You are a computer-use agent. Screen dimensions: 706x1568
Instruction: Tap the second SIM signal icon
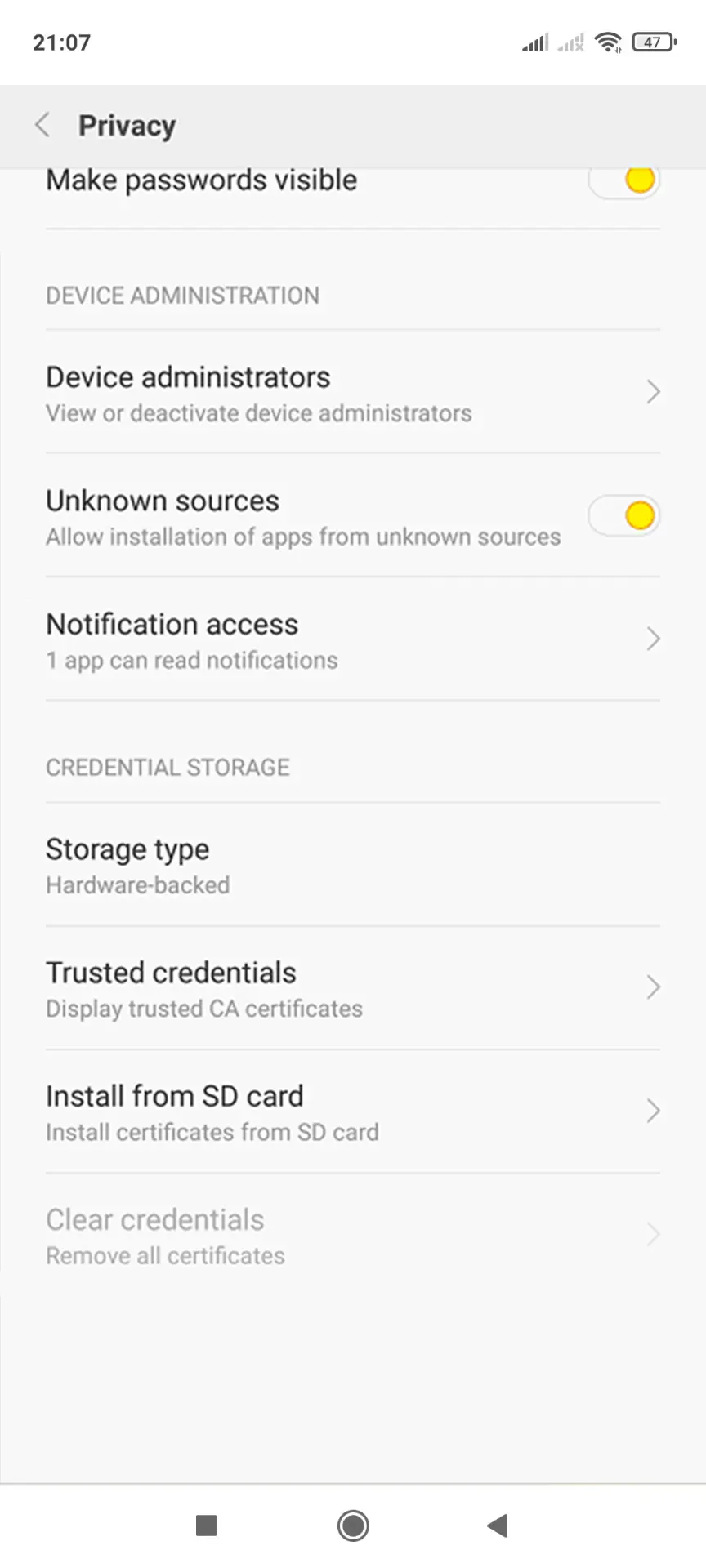pyautogui.click(x=570, y=42)
